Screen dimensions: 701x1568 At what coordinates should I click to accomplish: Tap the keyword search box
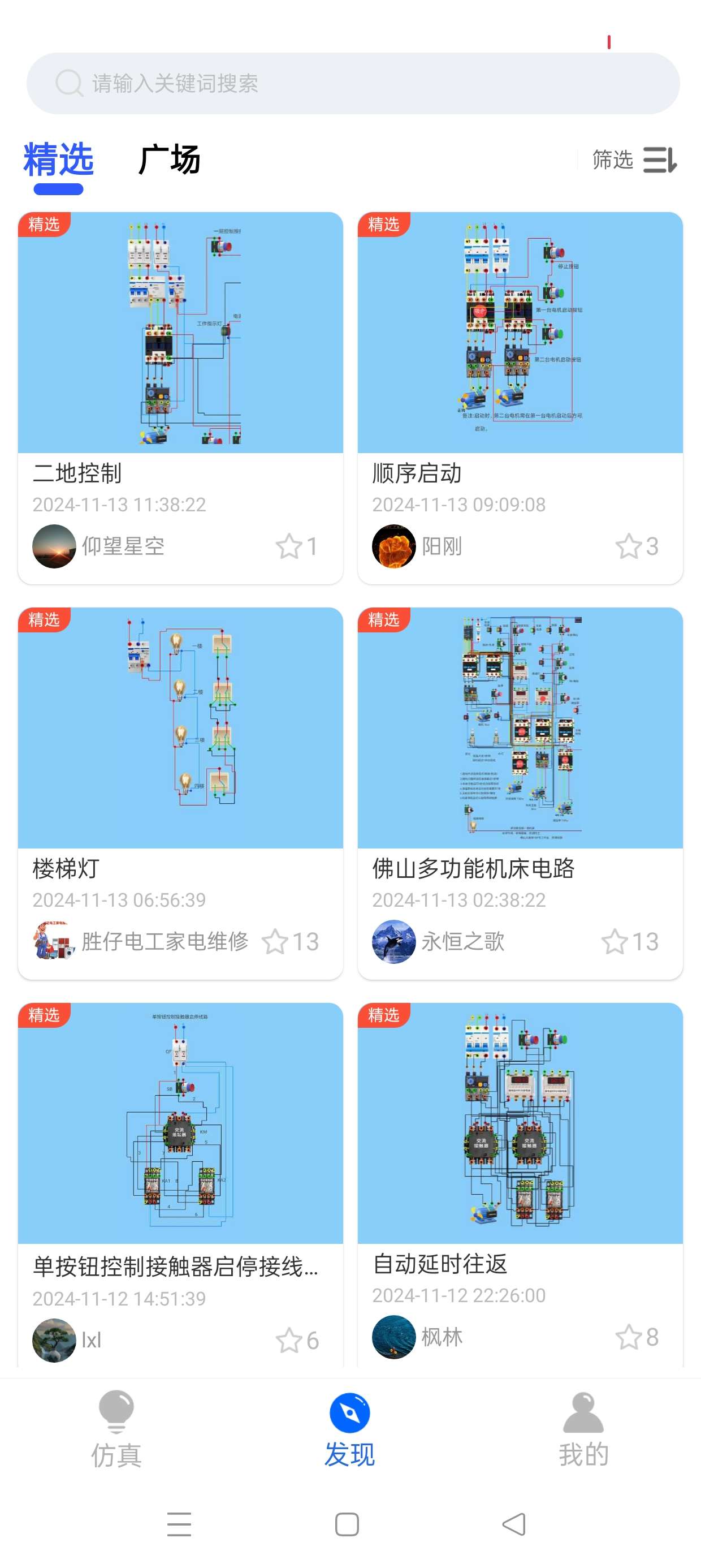click(x=353, y=83)
